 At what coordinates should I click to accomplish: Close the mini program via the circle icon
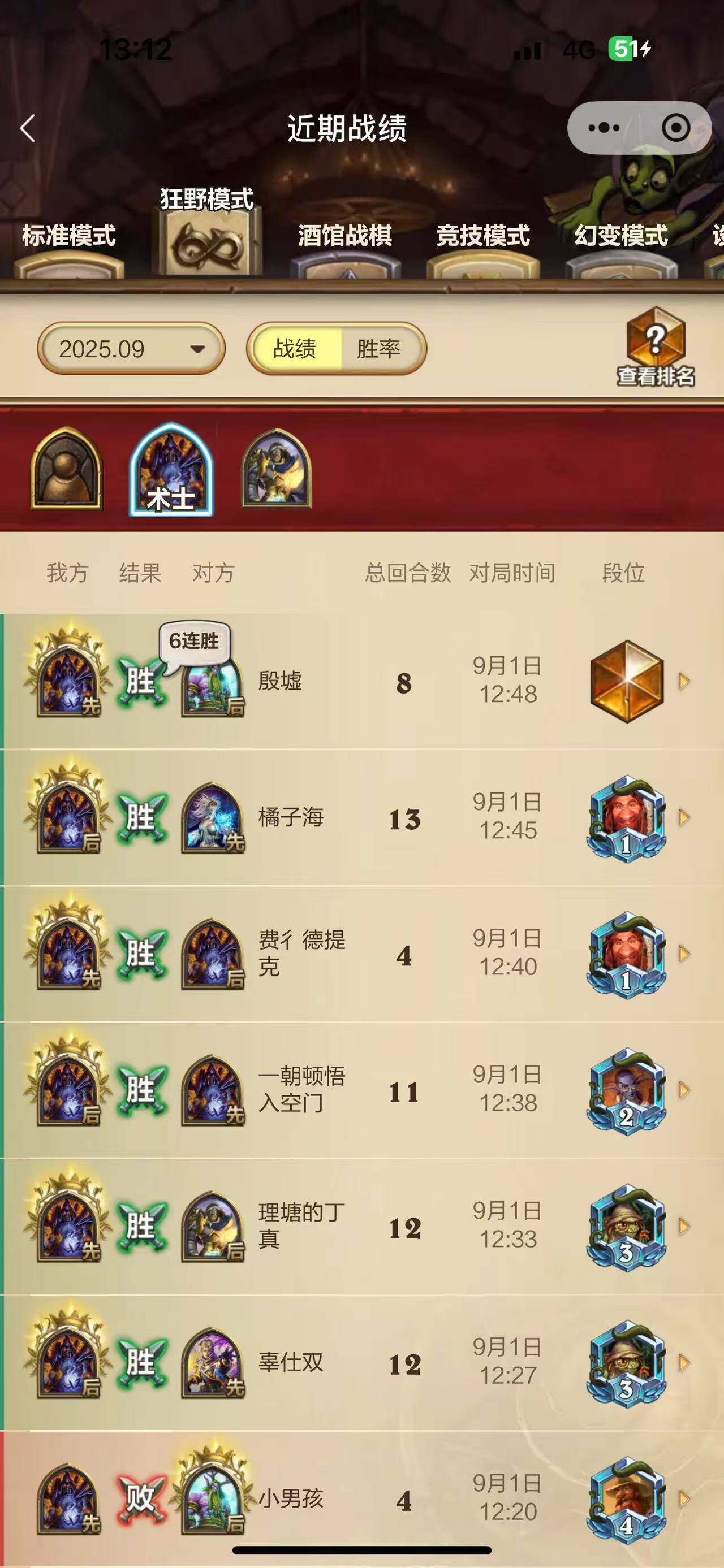click(x=676, y=128)
